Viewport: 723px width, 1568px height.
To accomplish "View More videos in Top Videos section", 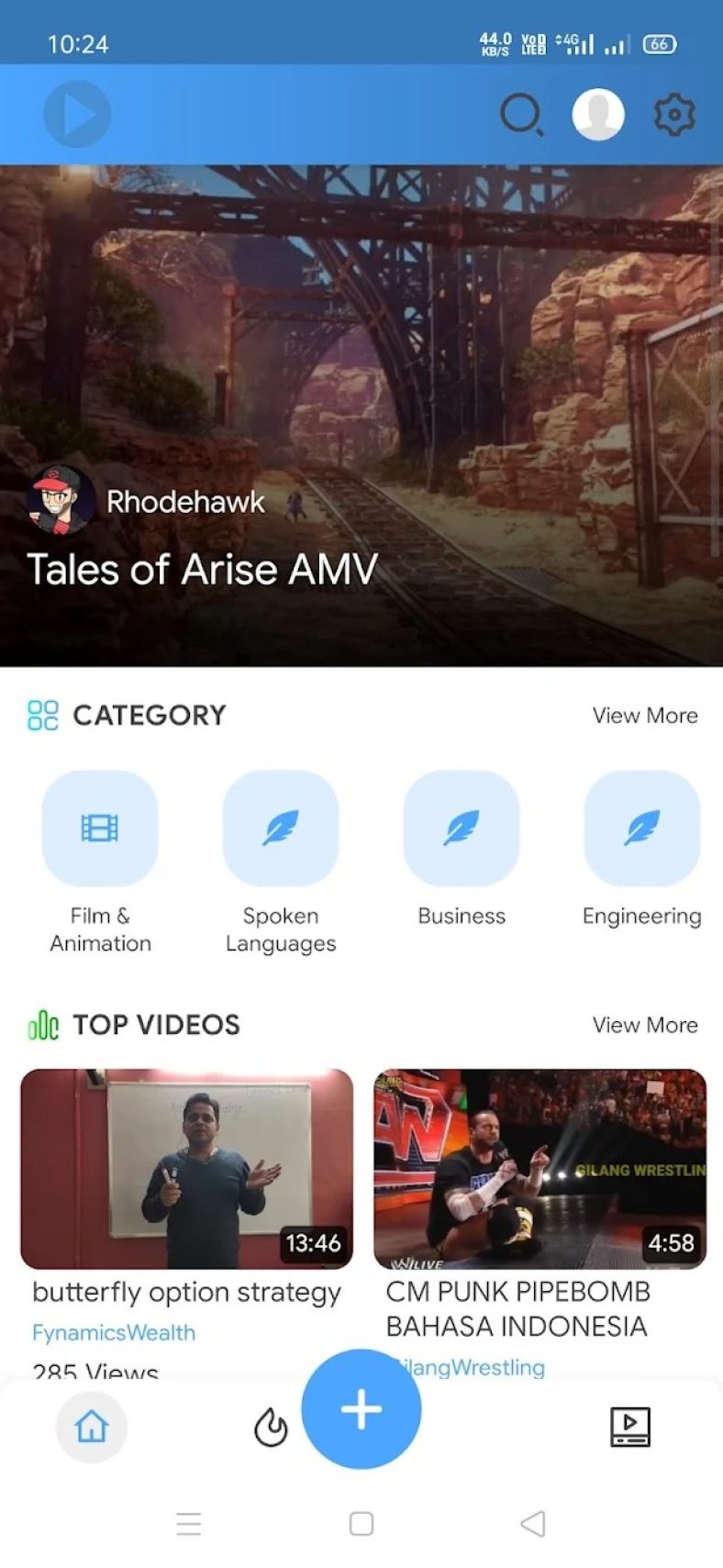I will point(645,1025).
